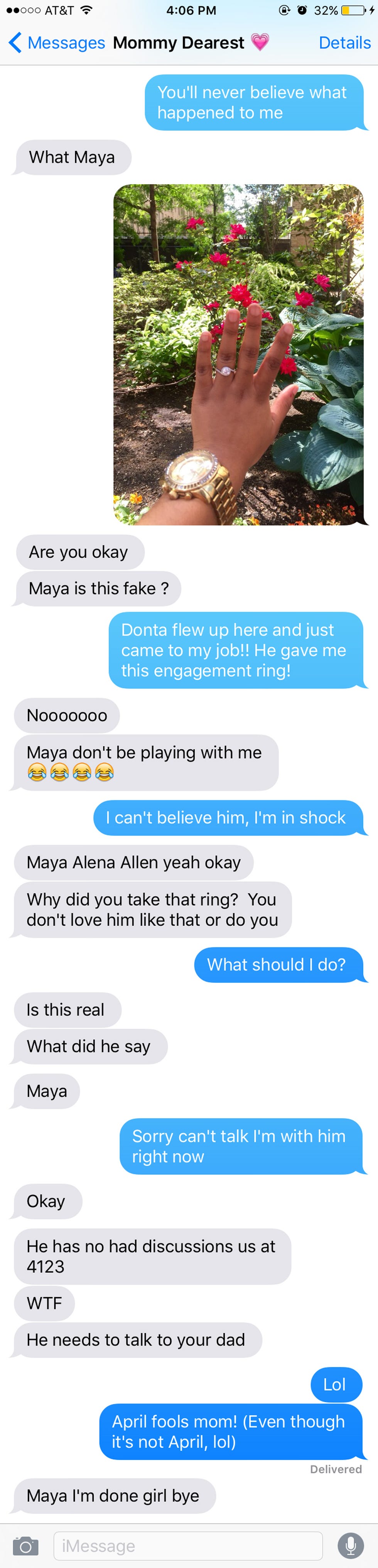Open Details for this conversation
The height and width of the screenshot is (1568, 378).
[x=344, y=43]
